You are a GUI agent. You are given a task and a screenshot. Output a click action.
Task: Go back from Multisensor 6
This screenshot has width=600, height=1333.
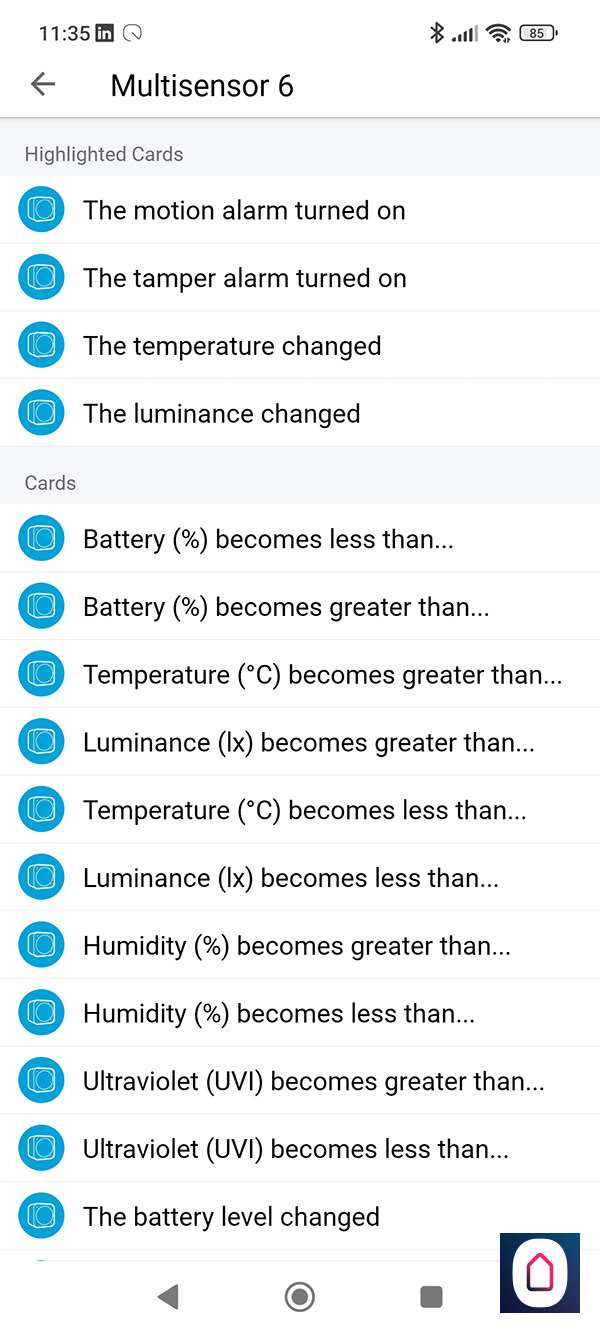pyautogui.click(x=43, y=85)
